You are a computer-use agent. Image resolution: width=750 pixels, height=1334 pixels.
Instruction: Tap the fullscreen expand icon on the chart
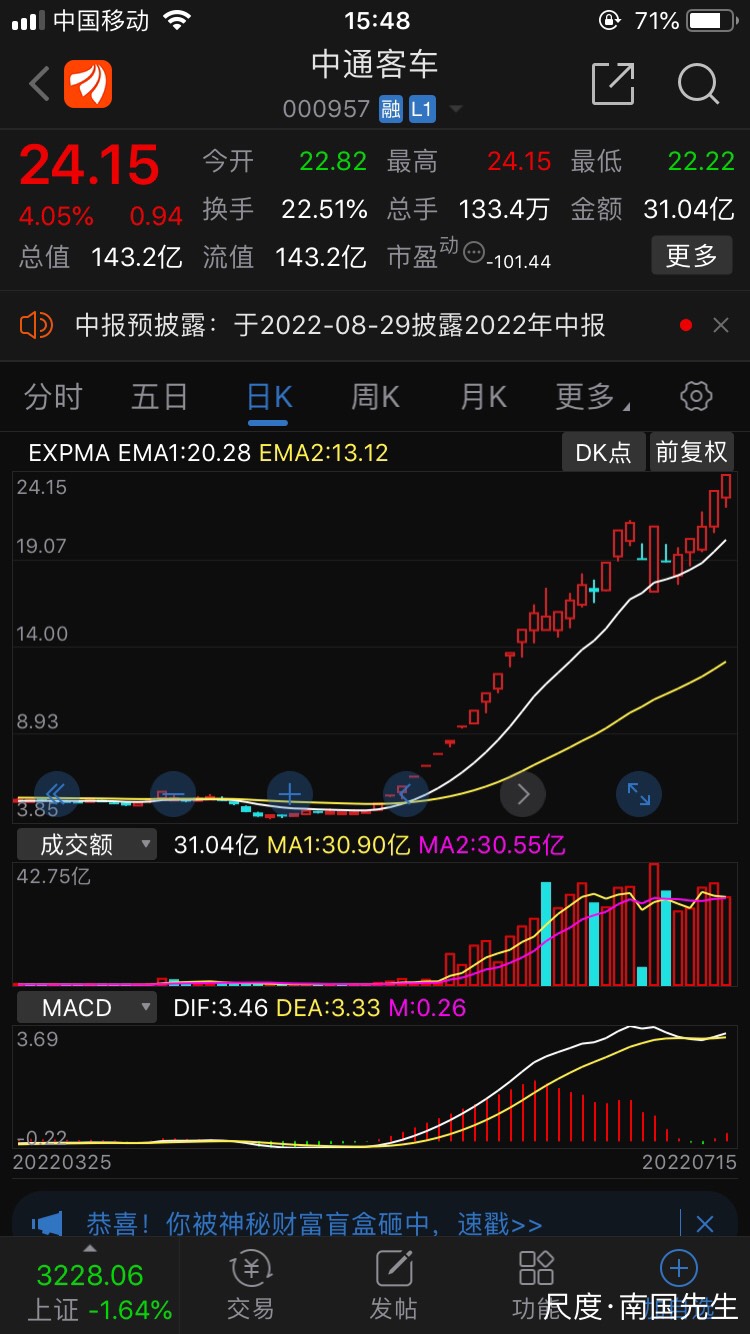point(639,793)
